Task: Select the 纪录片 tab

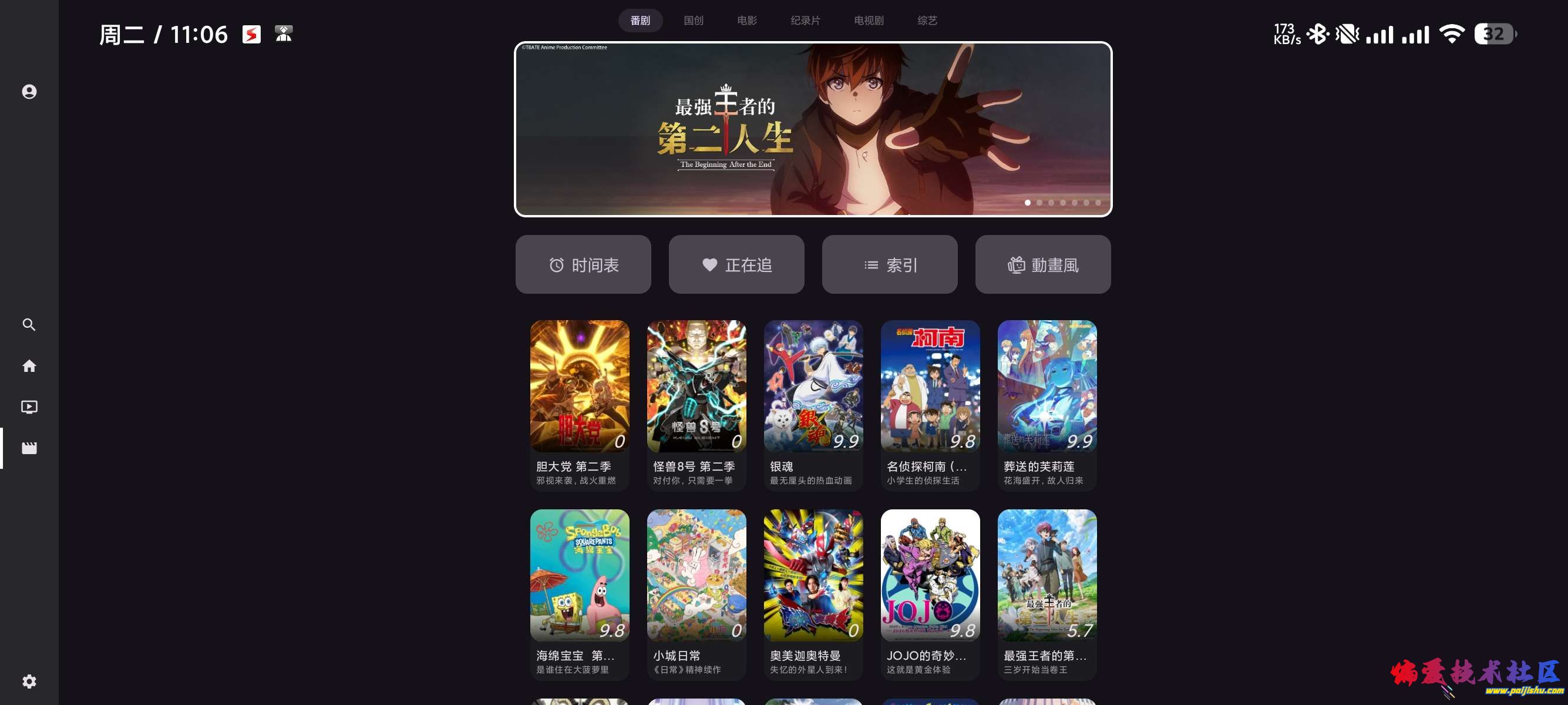Action: pos(805,21)
